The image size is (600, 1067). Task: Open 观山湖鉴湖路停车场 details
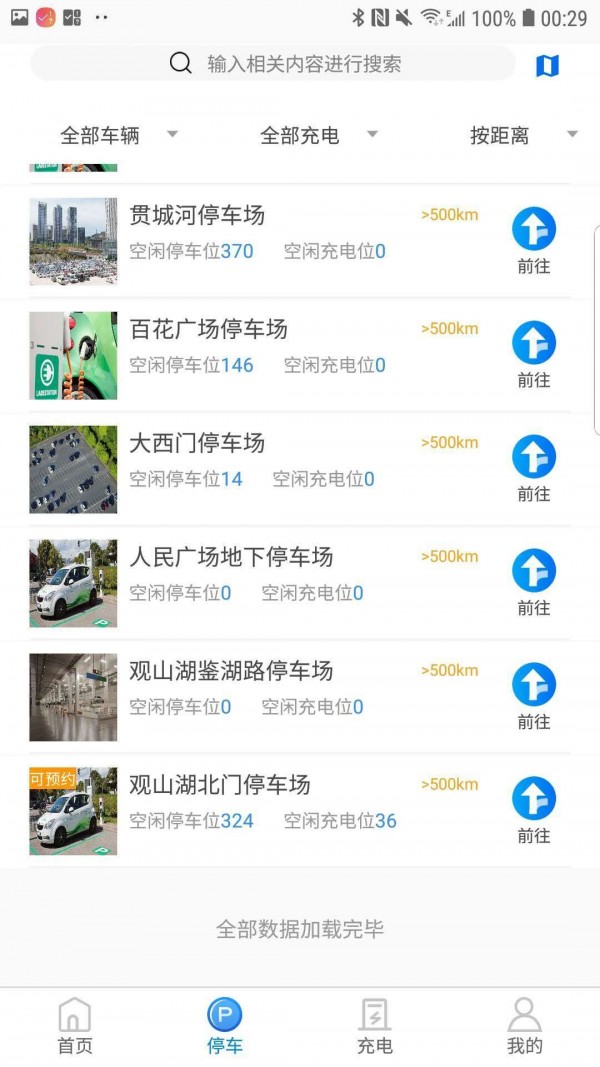pos(231,671)
